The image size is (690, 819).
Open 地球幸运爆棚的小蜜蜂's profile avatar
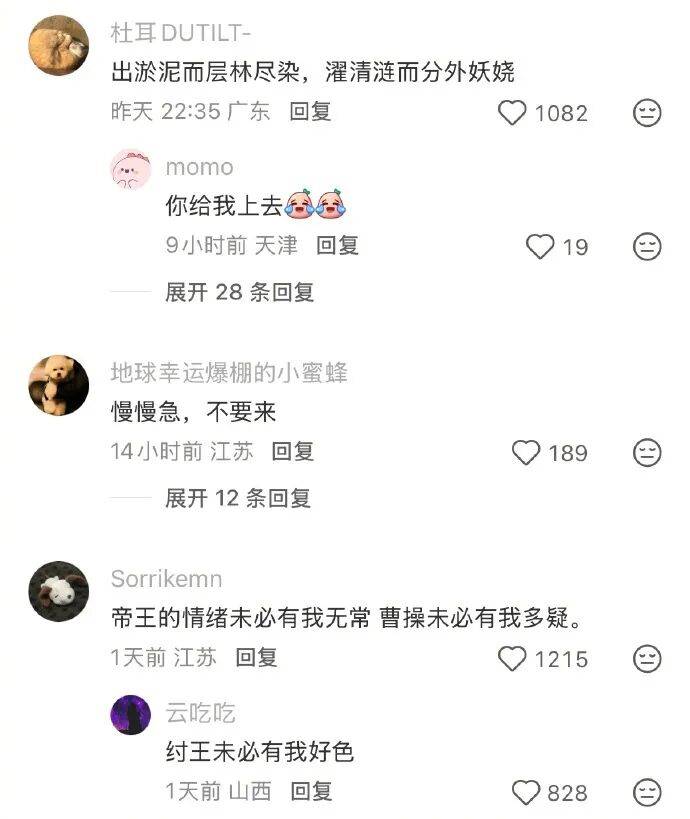click(58, 385)
